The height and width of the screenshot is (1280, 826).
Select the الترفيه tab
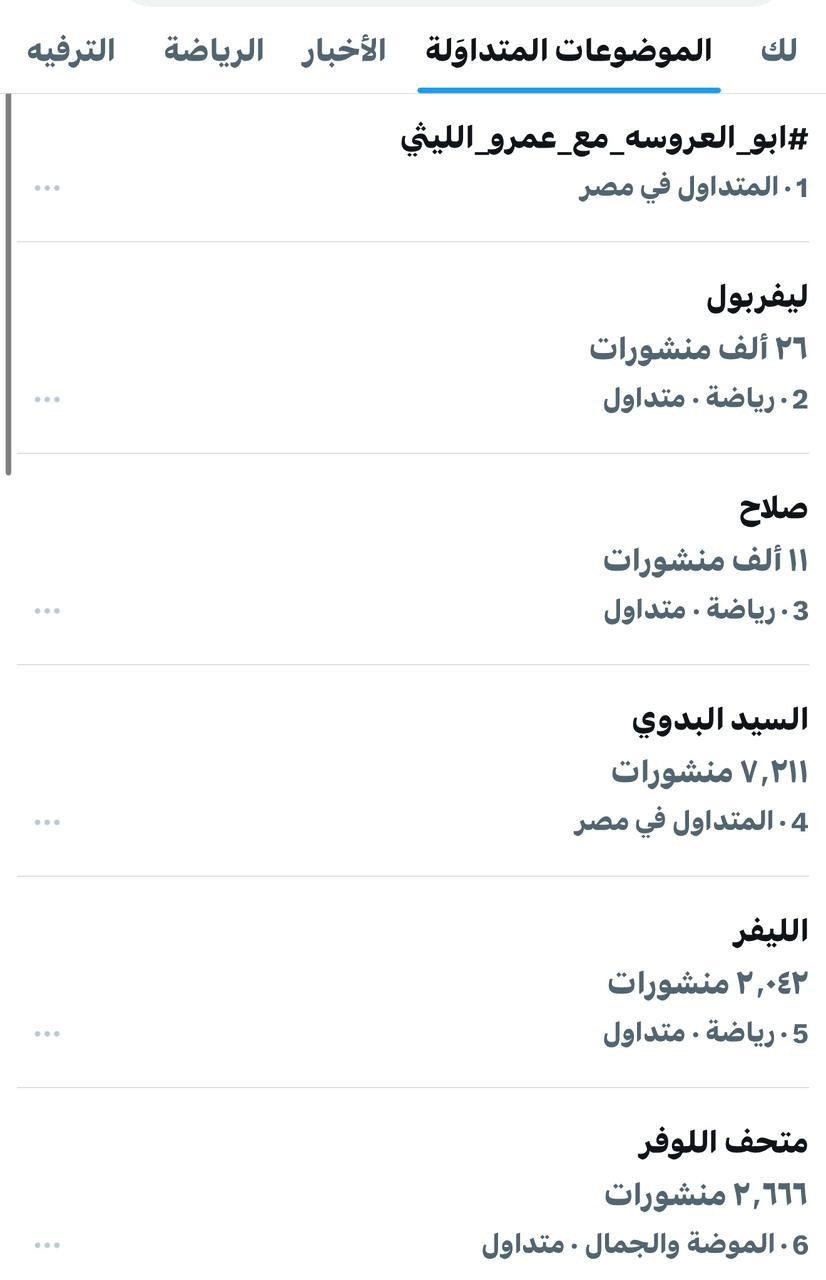pyautogui.click(x=70, y=50)
